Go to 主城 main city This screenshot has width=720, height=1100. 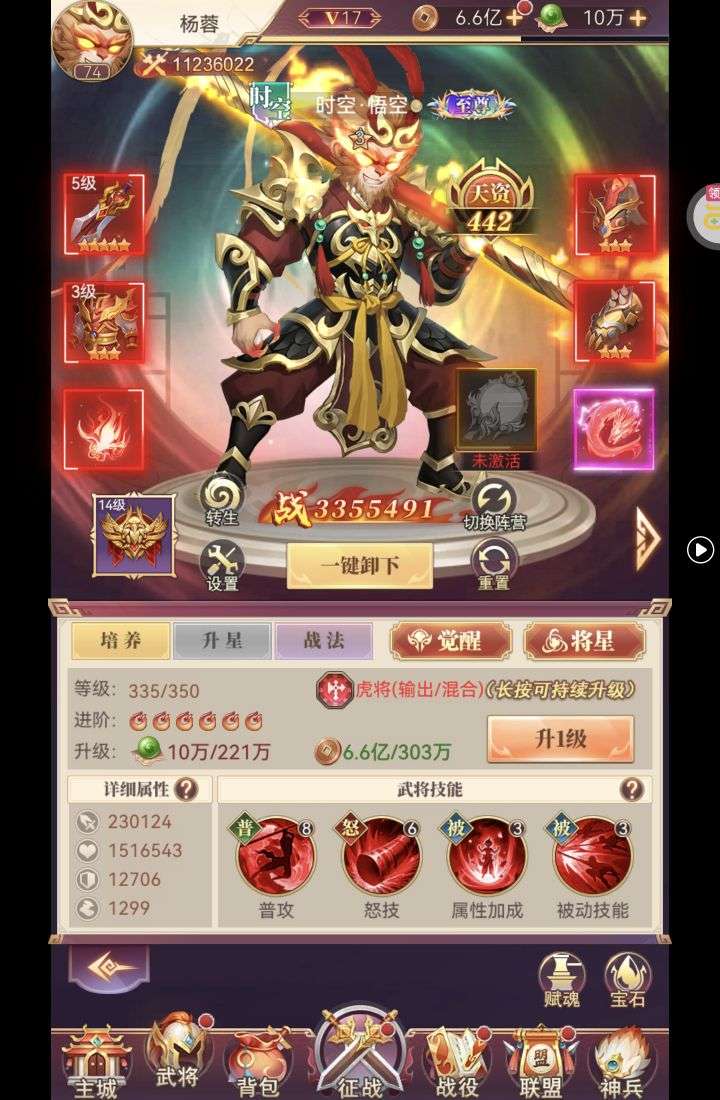tap(96, 1062)
